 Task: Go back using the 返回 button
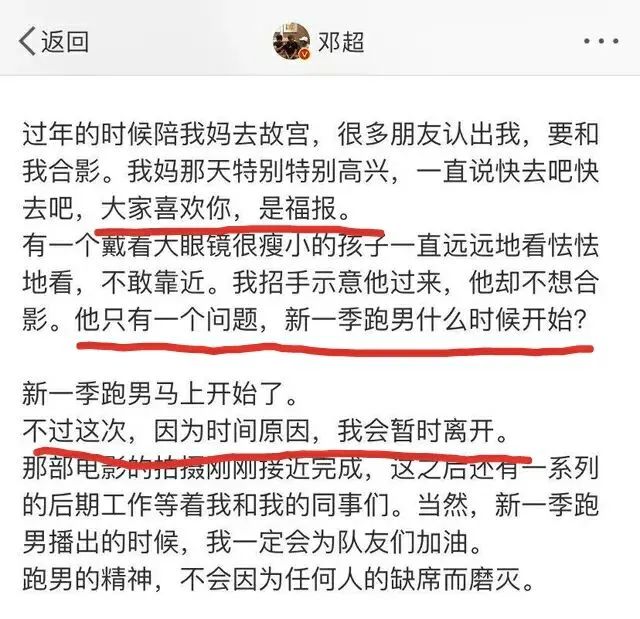coord(54,41)
